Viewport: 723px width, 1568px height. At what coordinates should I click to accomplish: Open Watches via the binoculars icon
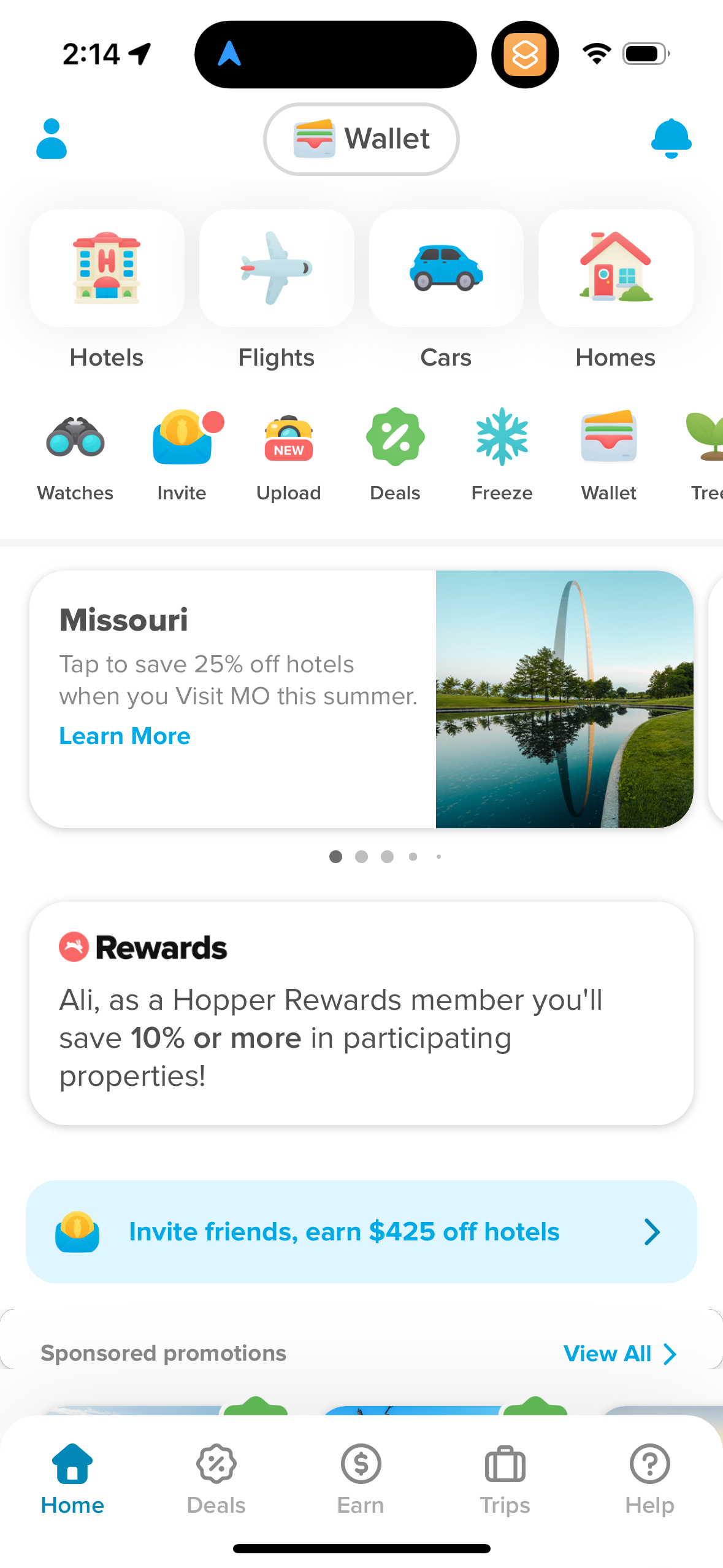point(74,437)
